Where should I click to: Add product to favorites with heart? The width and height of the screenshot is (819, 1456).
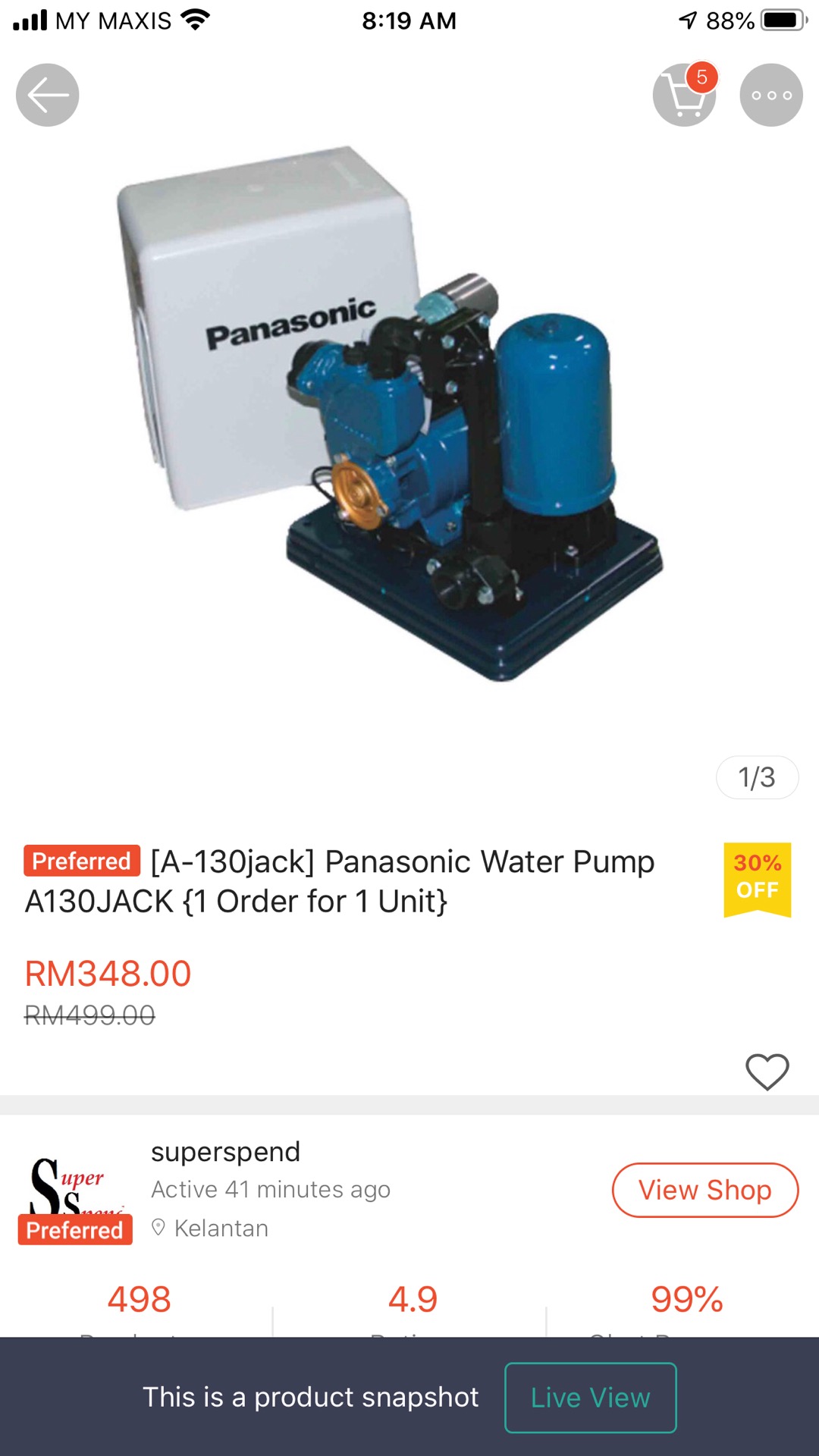[767, 1072]
